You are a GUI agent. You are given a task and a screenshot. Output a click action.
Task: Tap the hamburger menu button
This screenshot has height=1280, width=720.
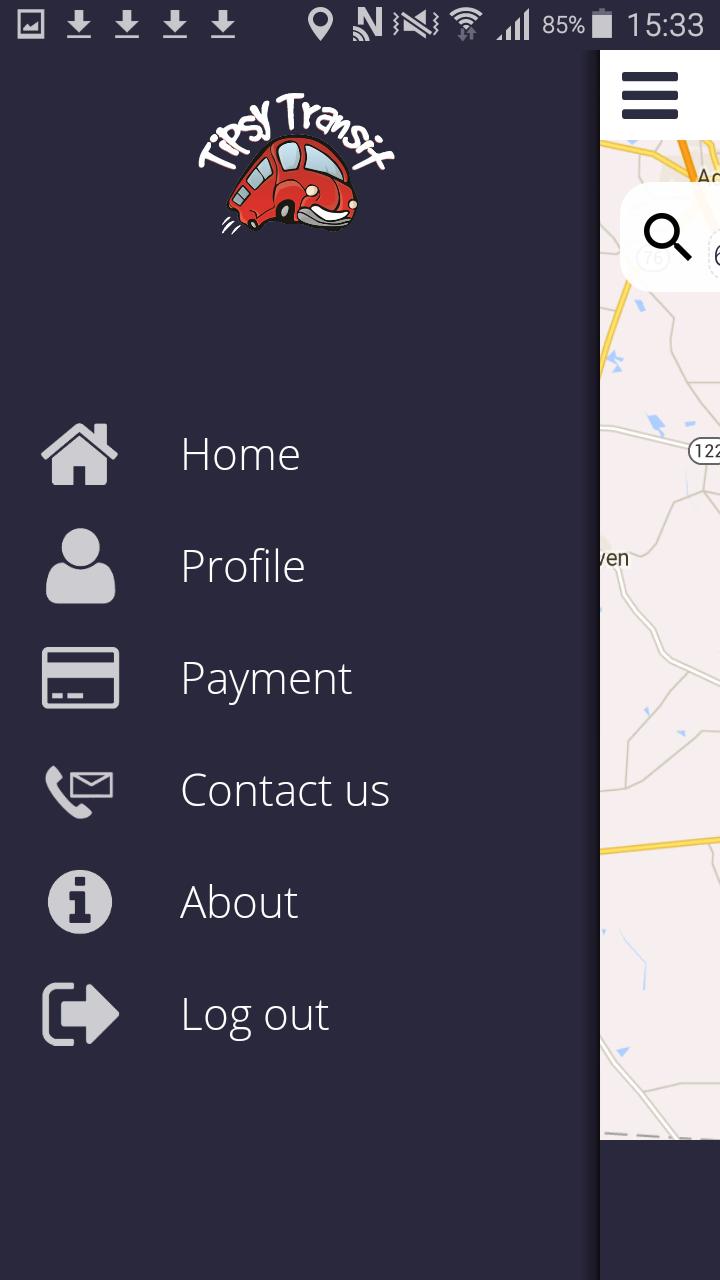650,96
